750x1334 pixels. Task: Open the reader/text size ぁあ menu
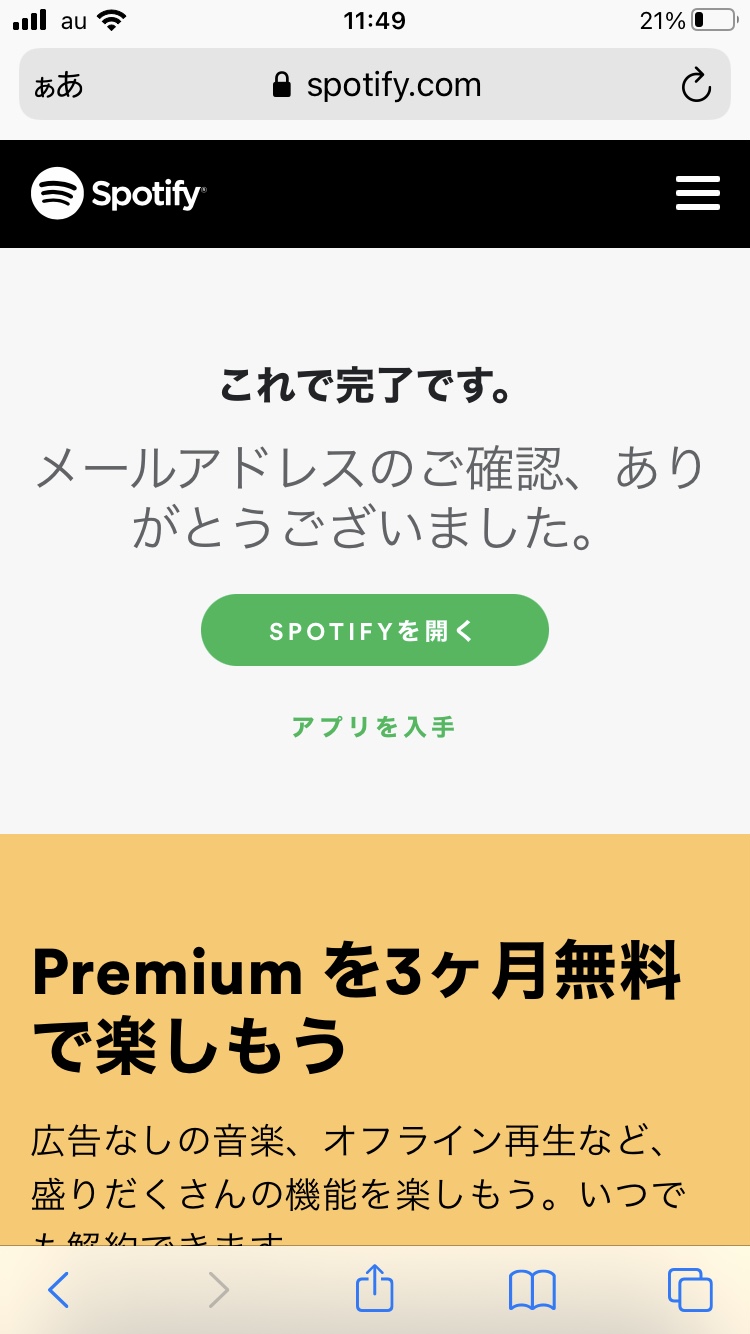[59, 86]
